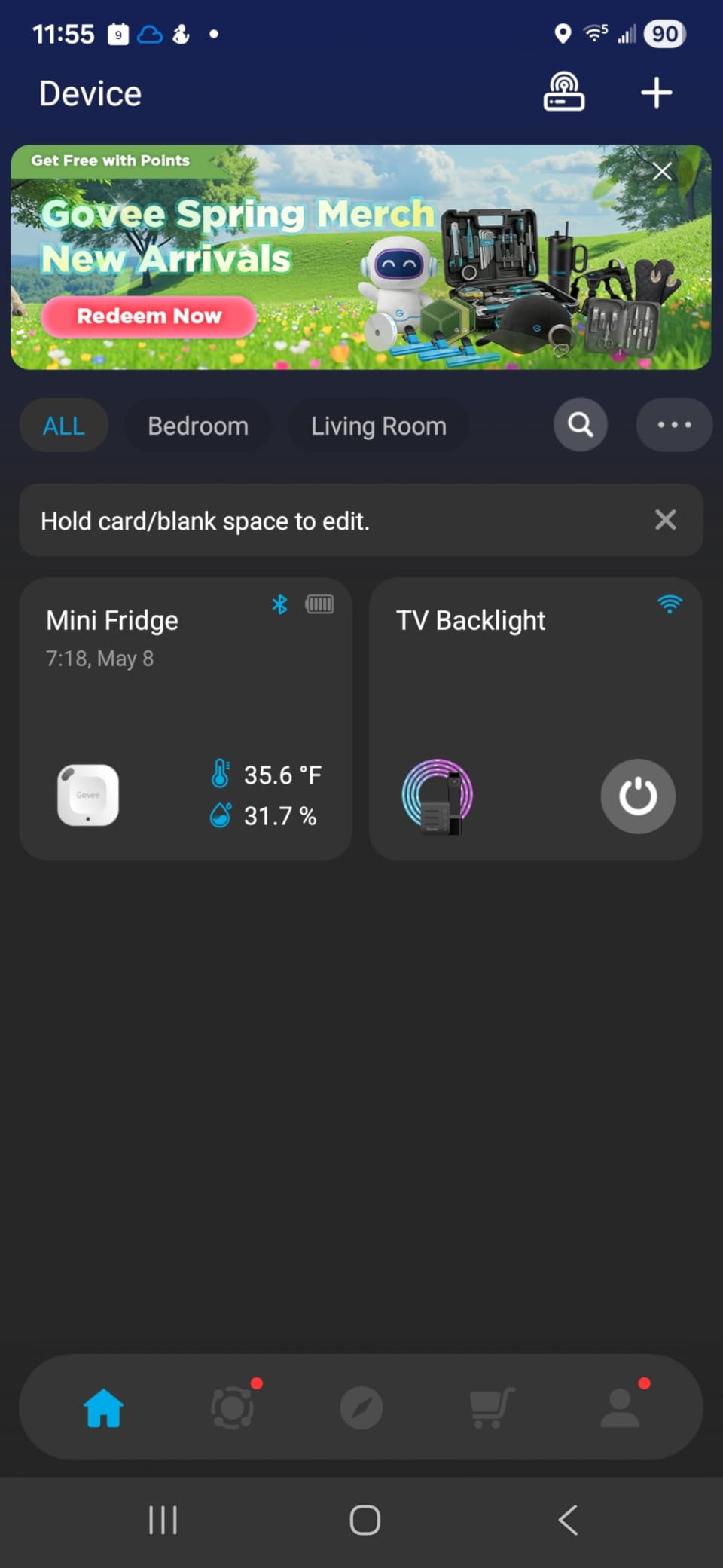Tap the Redeem Now button
723x1568 pixels.
coord(149,316)
